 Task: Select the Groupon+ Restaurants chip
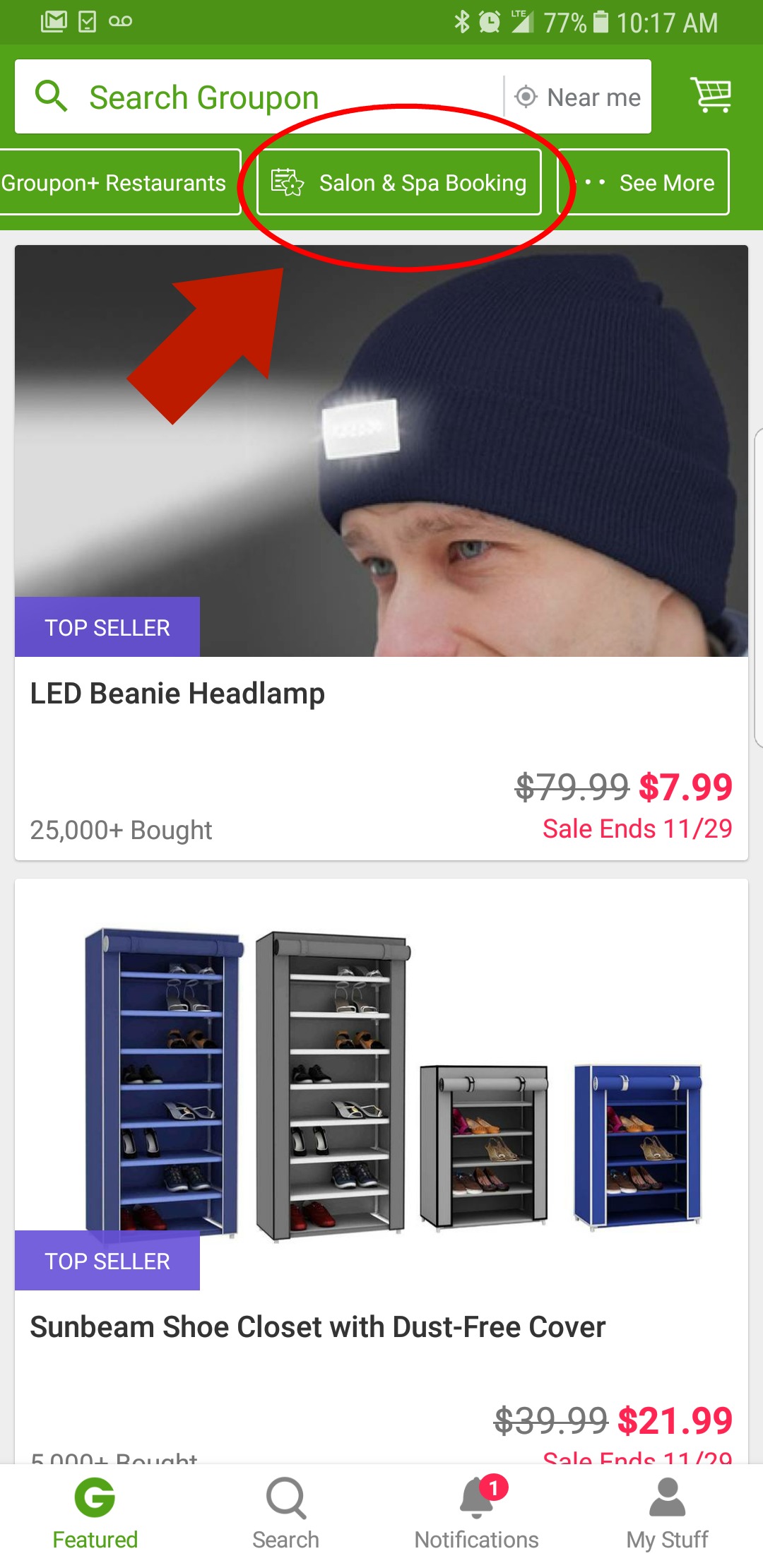[x=117, y=183]
